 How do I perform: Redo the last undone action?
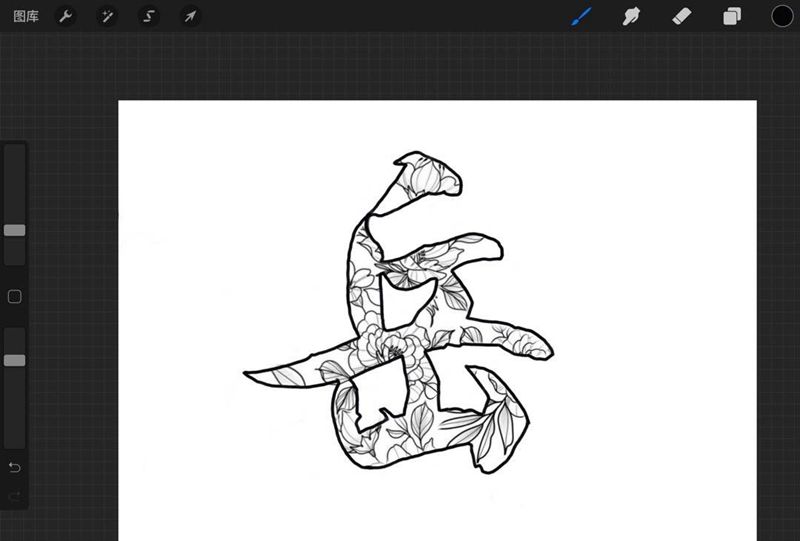coord(15,495)
